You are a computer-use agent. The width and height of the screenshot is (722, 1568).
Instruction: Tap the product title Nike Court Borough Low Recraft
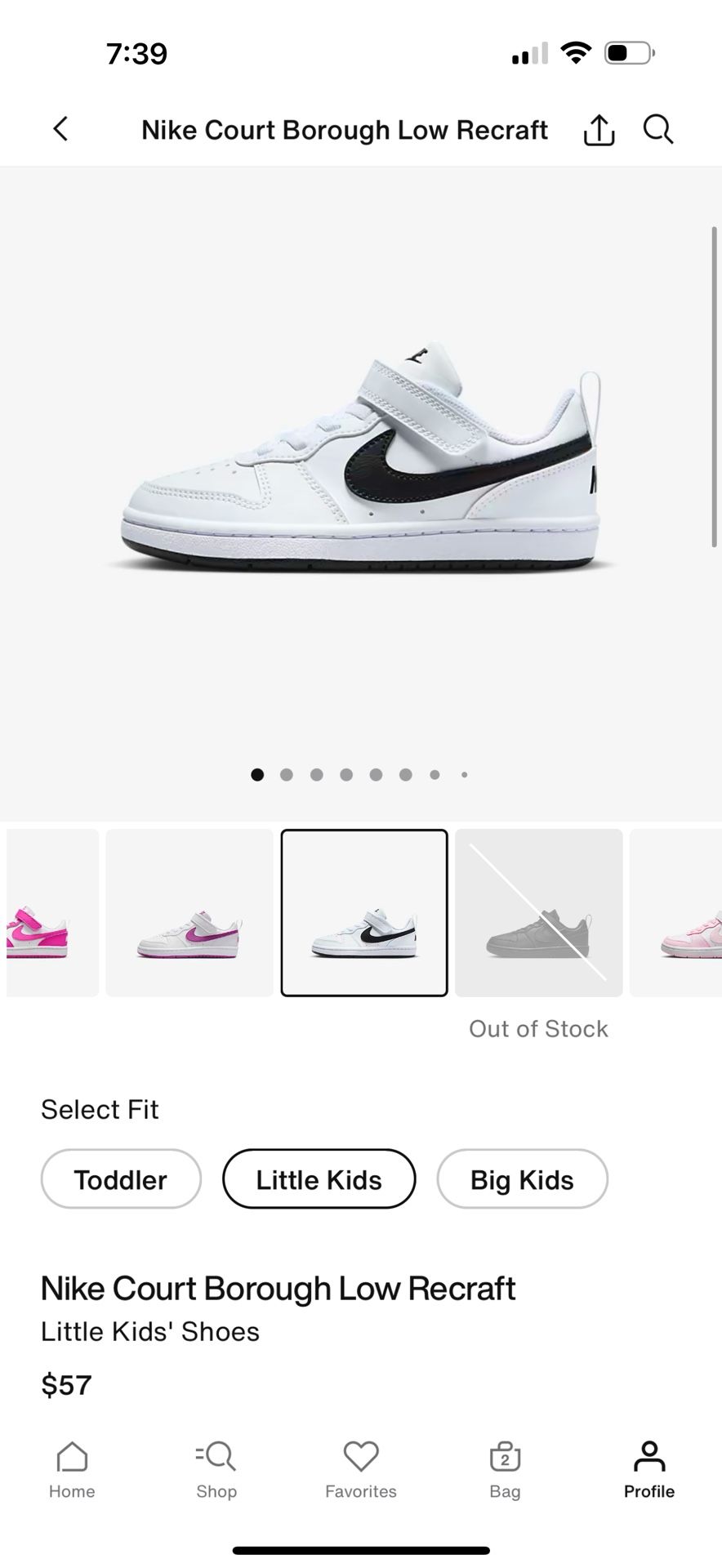click(279, 1288)
